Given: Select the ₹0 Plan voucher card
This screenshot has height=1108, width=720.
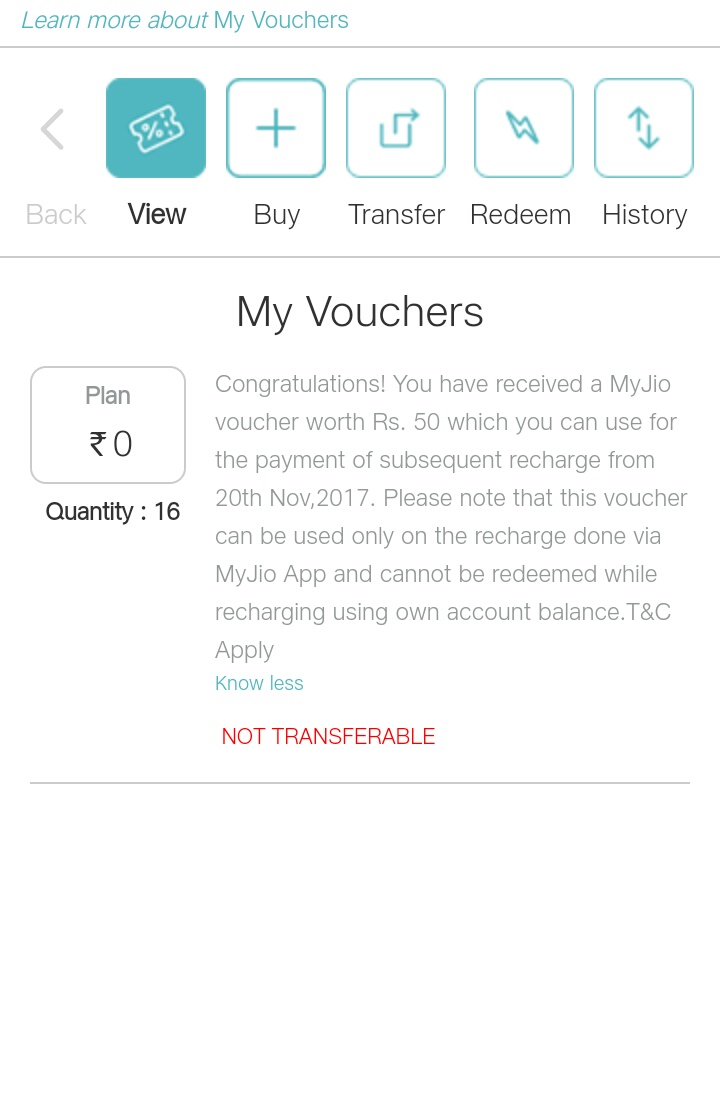Looking at the screenshot, I should [x=108, y=425].
